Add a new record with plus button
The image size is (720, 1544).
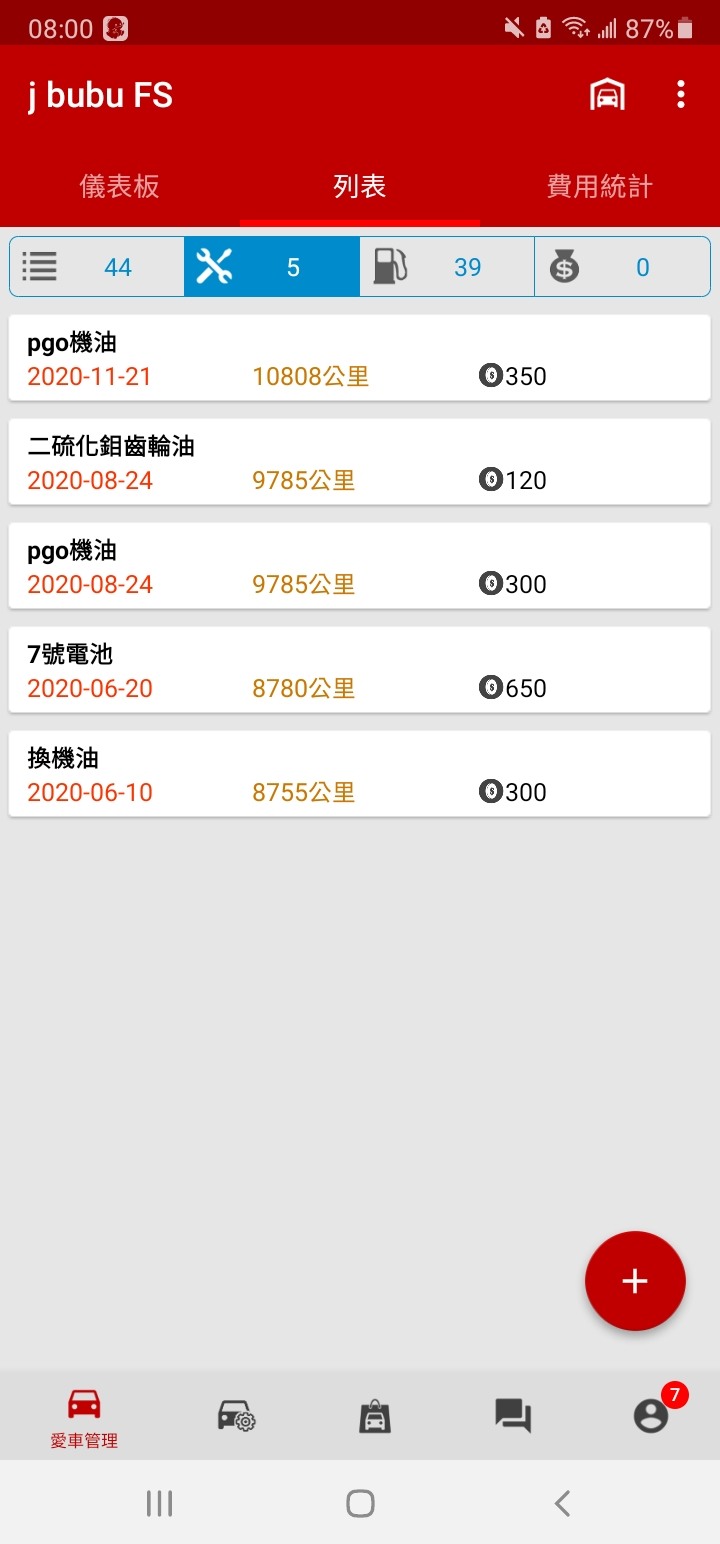(635, 1281)
